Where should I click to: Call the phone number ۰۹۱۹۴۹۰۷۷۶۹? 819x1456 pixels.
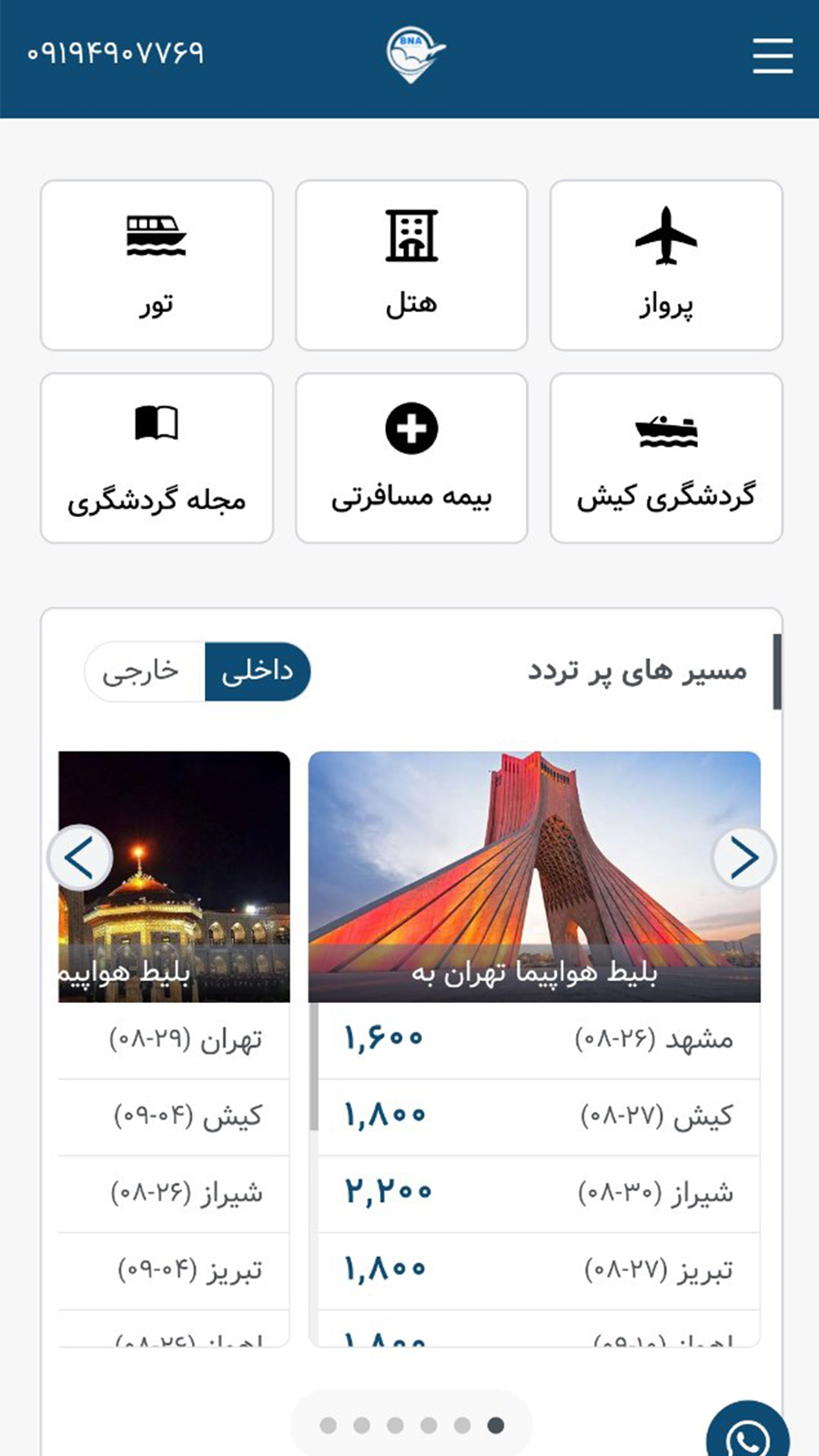116,53
